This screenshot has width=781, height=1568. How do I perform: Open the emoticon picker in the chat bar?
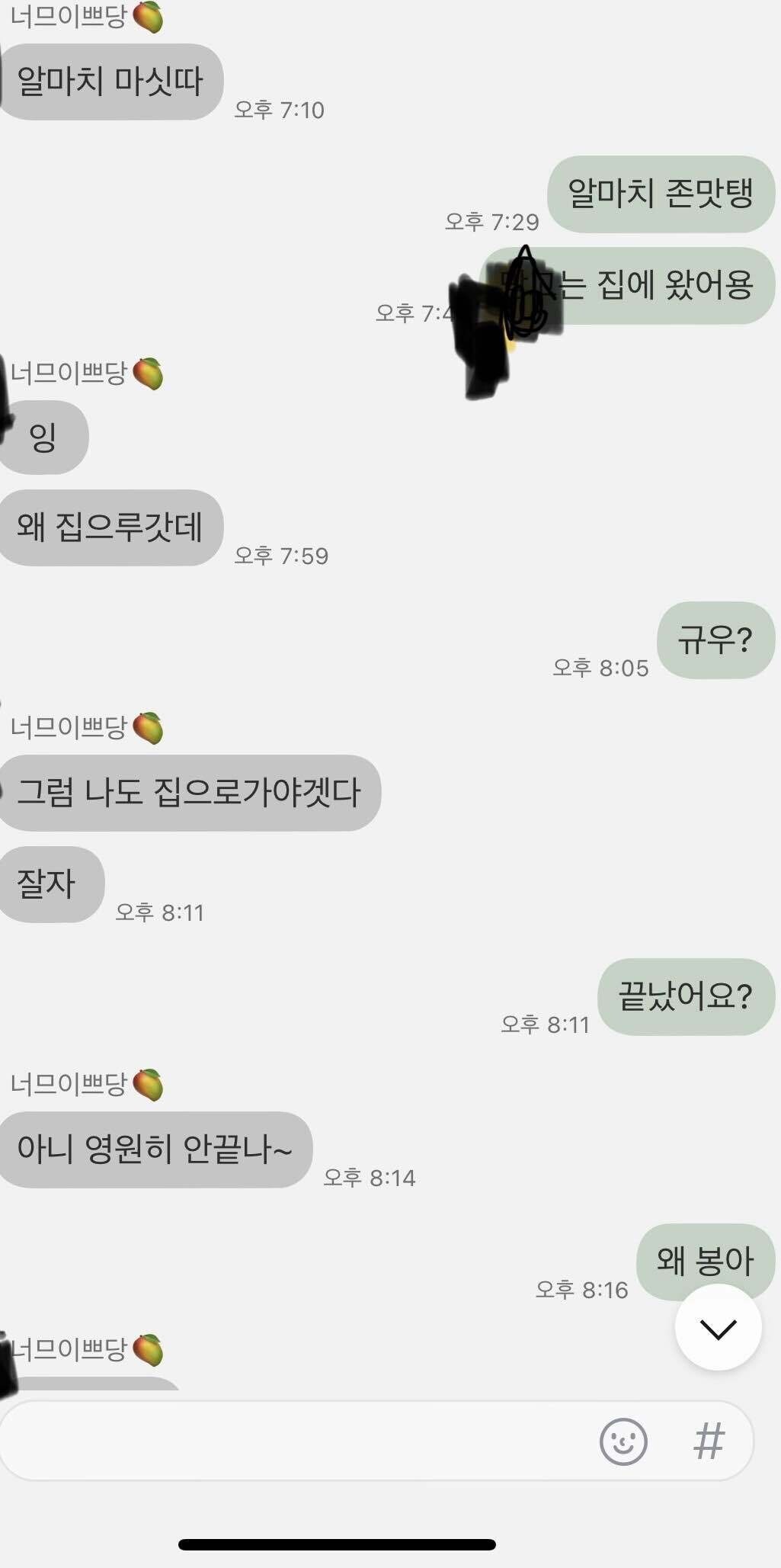625,1441
